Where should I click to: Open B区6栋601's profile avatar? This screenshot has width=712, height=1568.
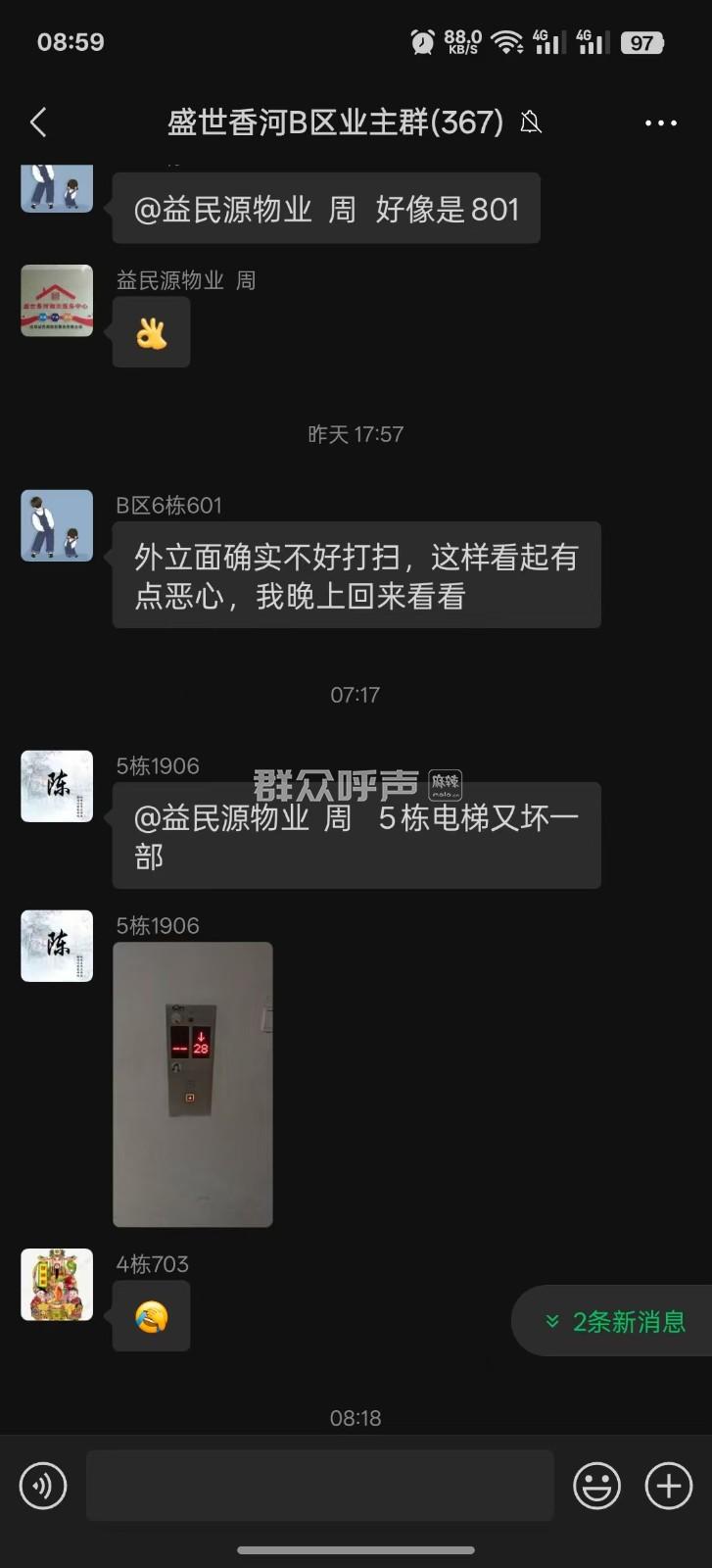point(57,525)
